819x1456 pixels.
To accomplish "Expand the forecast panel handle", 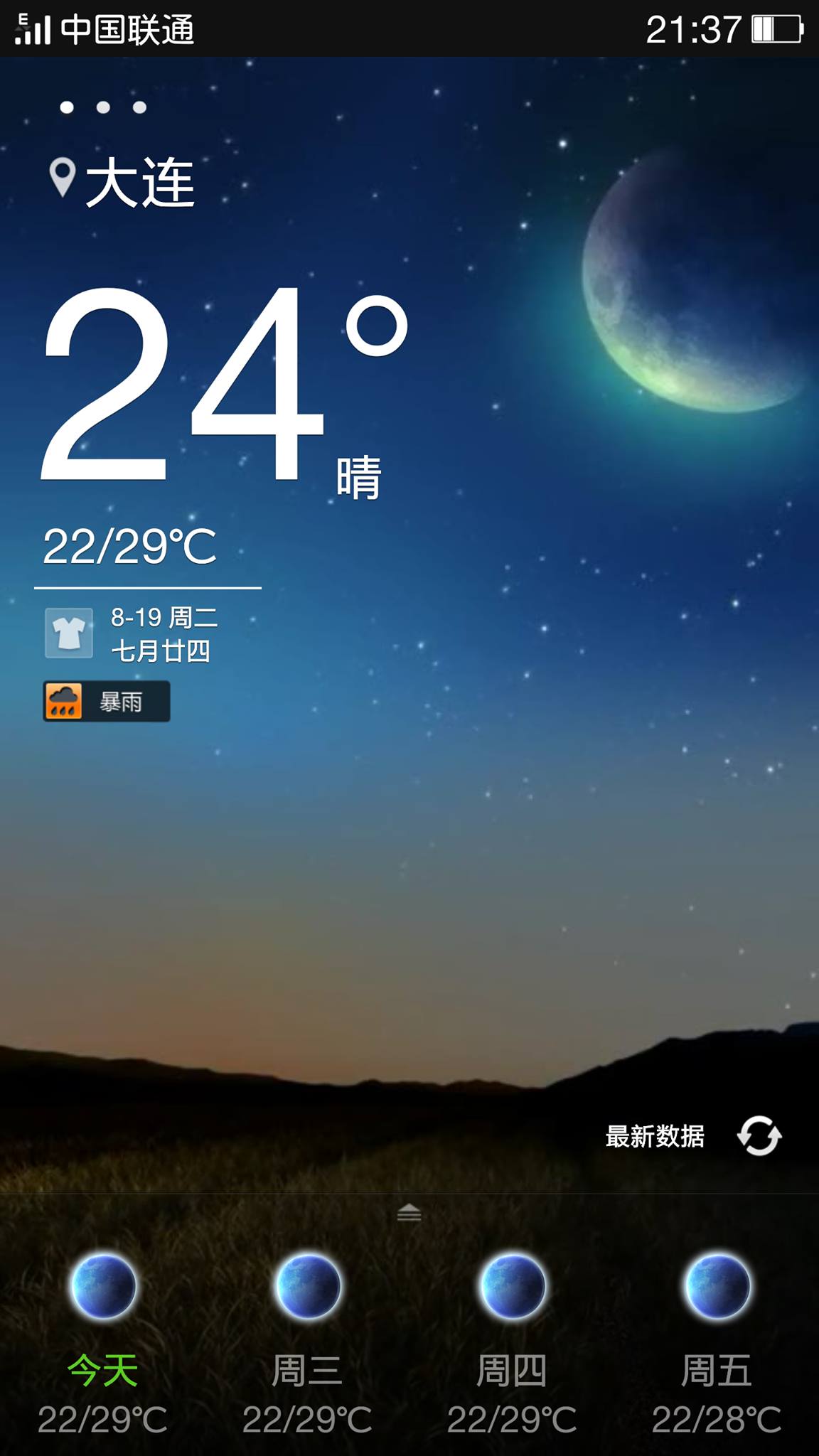I will [409, 1213].
